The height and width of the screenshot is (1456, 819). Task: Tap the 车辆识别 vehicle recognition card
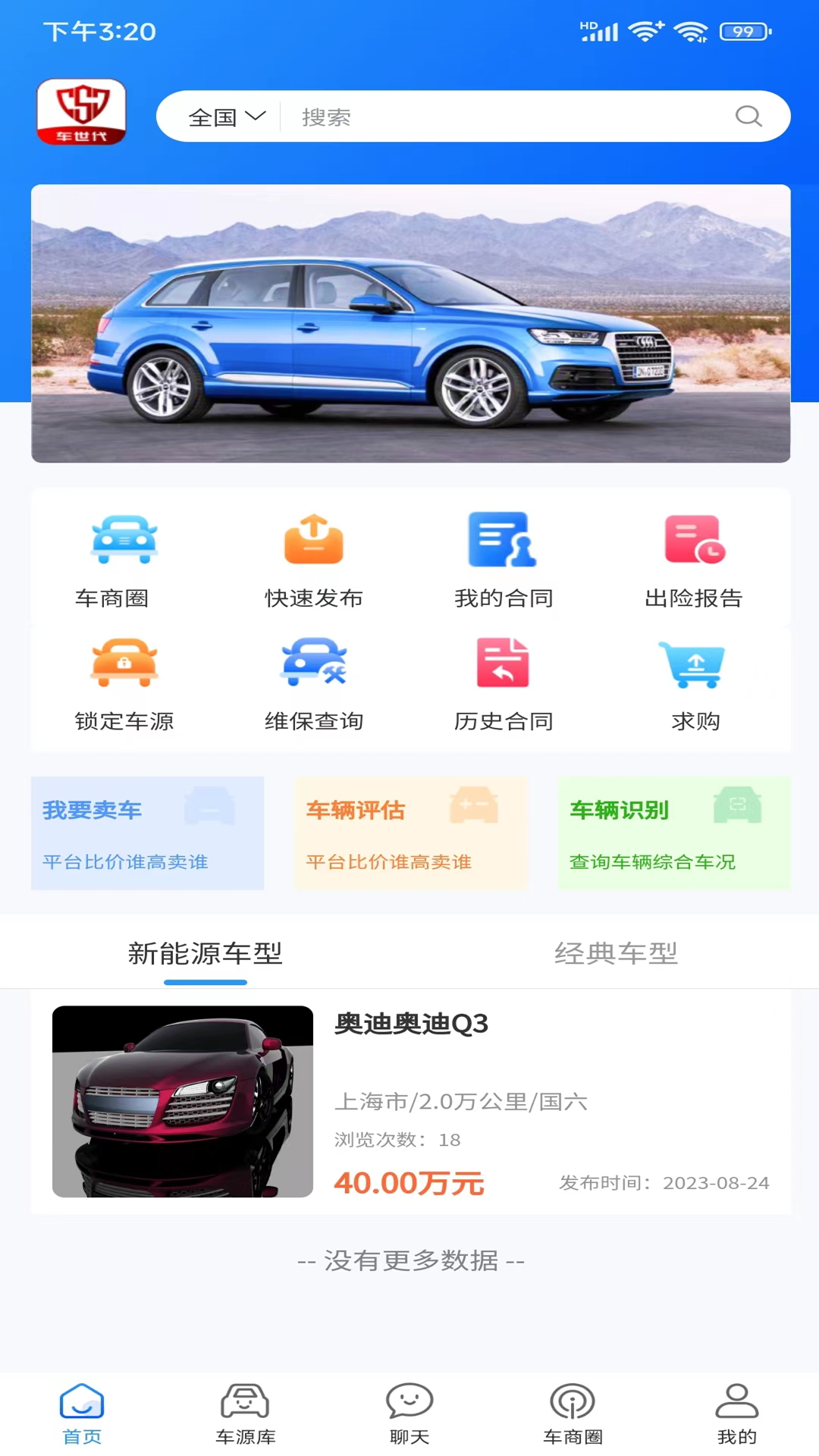673,832
